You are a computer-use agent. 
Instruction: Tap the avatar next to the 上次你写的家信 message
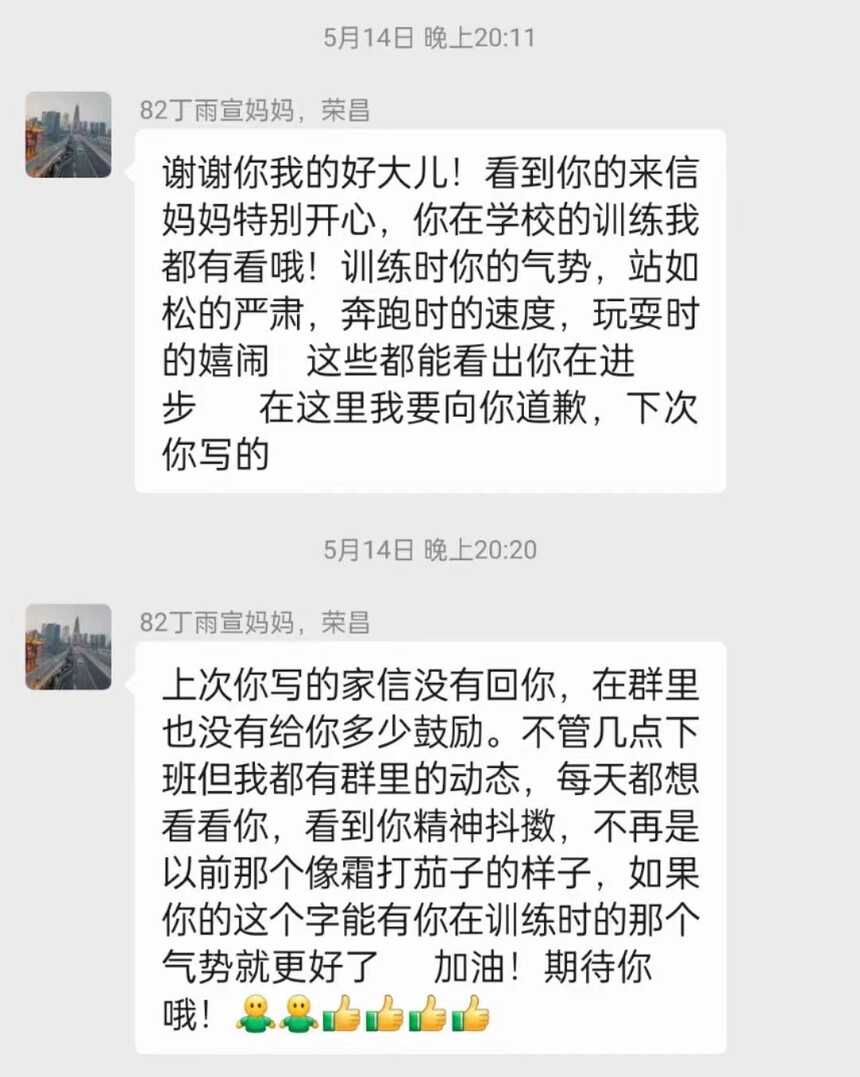click(x=68, y=647)
